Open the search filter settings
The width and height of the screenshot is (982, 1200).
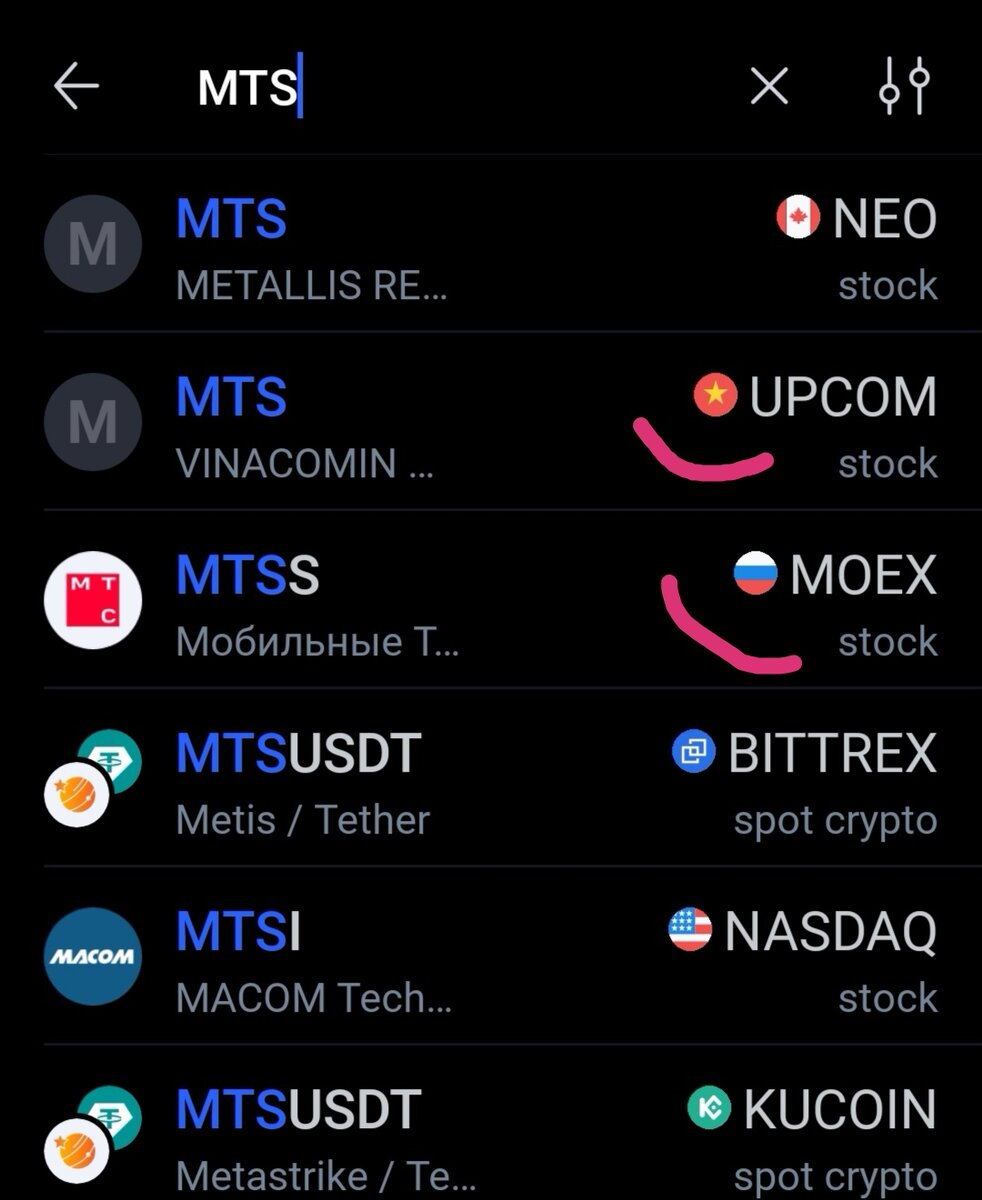[x=904, y=88]
